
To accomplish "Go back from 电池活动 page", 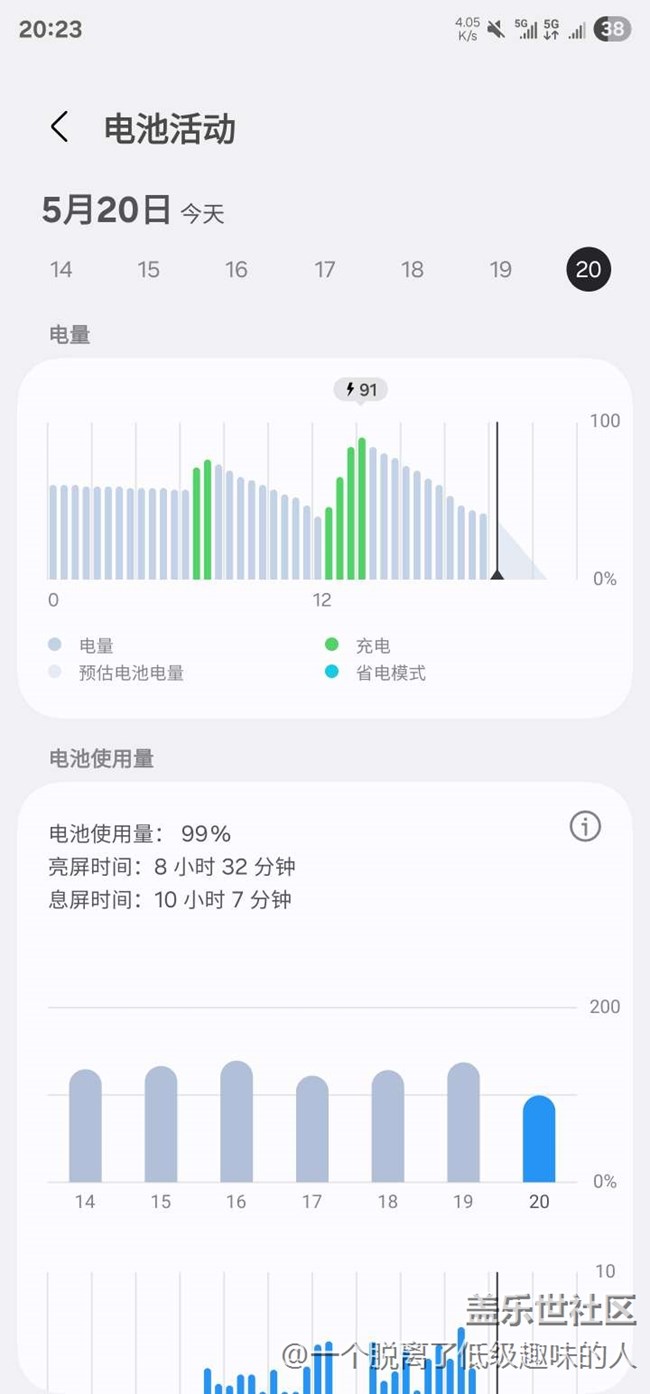I will click(59, 128).
